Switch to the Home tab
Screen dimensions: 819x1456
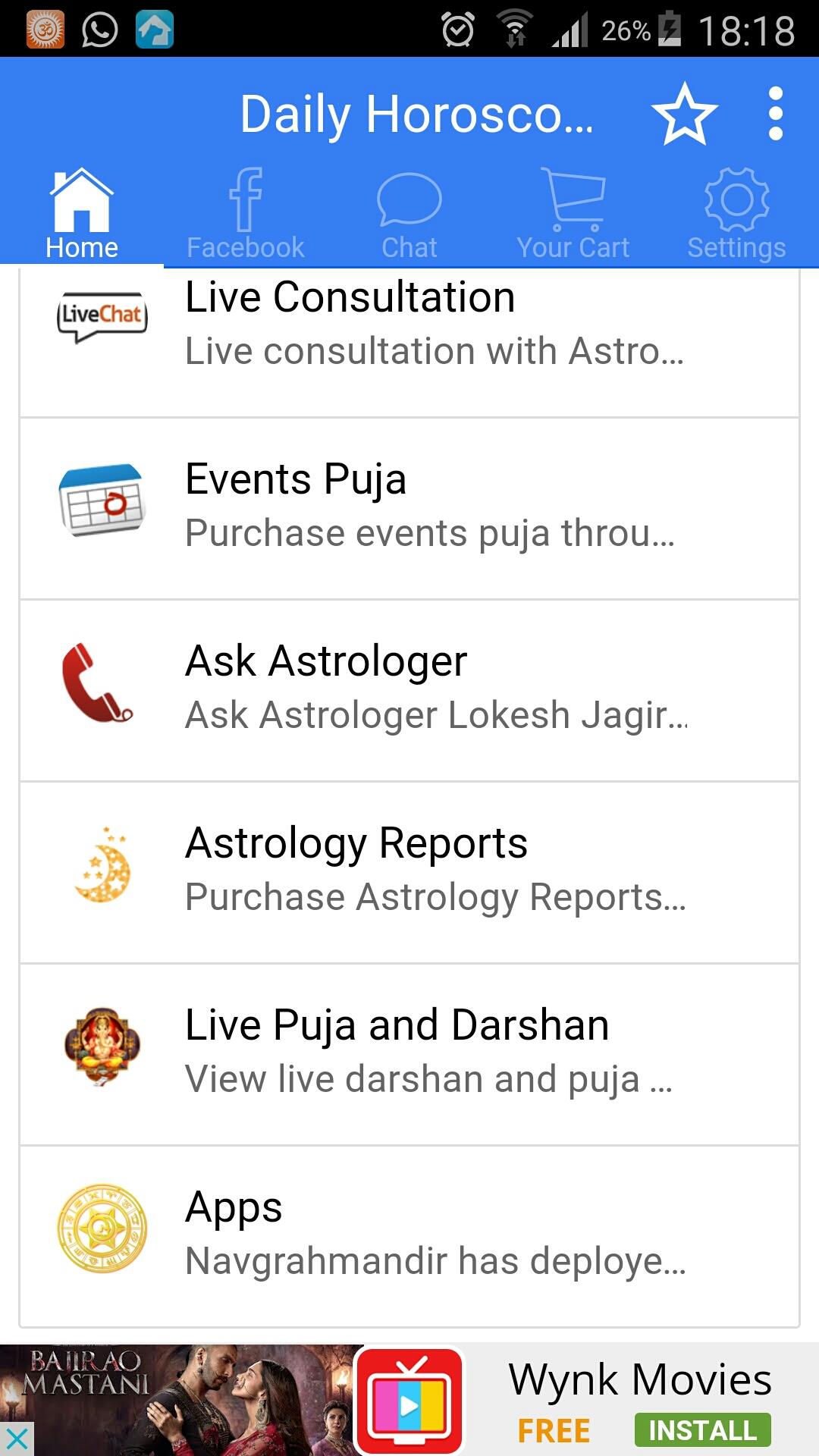tap(82, 215)
